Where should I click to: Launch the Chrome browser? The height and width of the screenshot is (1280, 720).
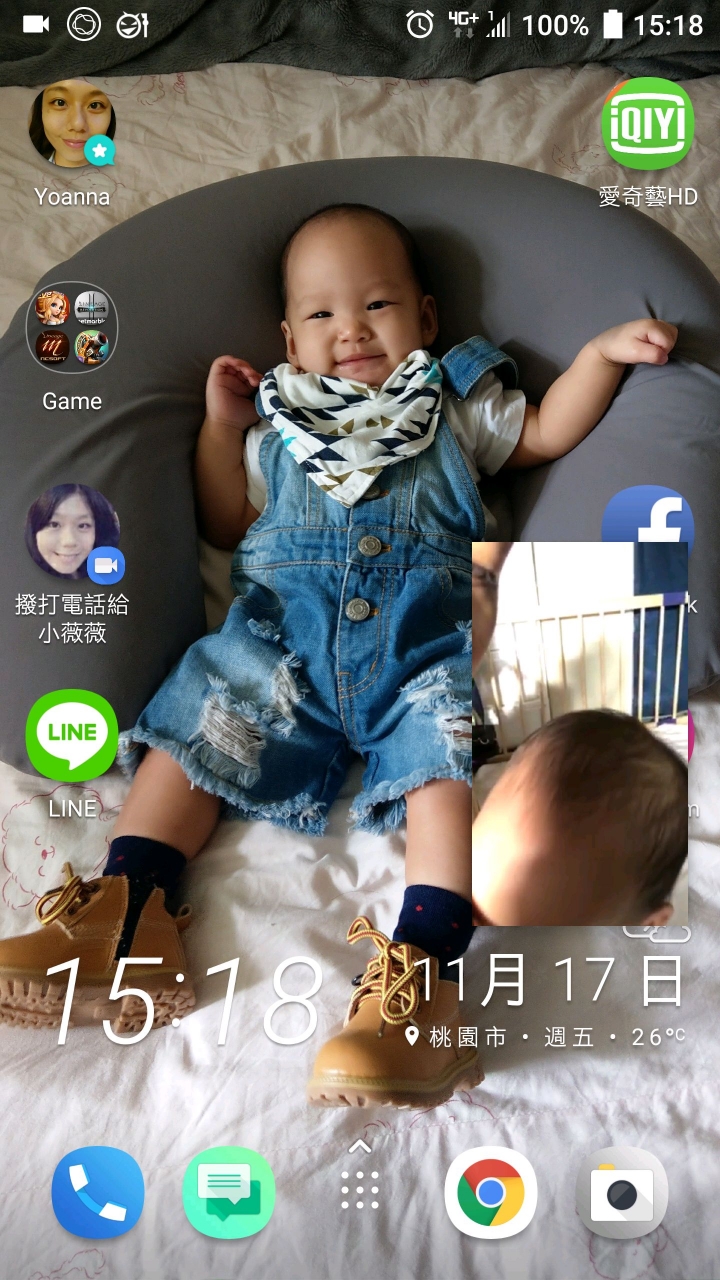click(490, 1192)
